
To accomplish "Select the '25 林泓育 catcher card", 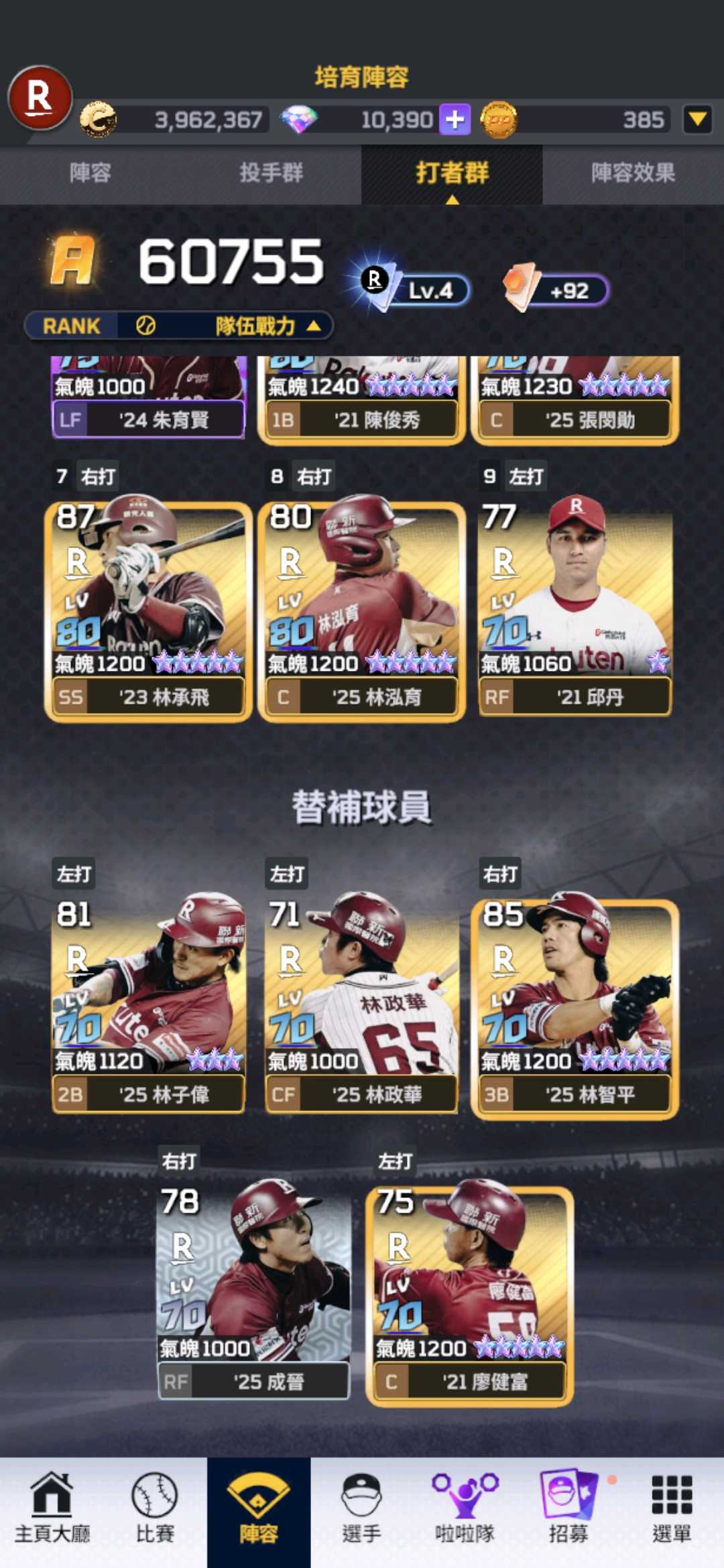I will point(362,611).
